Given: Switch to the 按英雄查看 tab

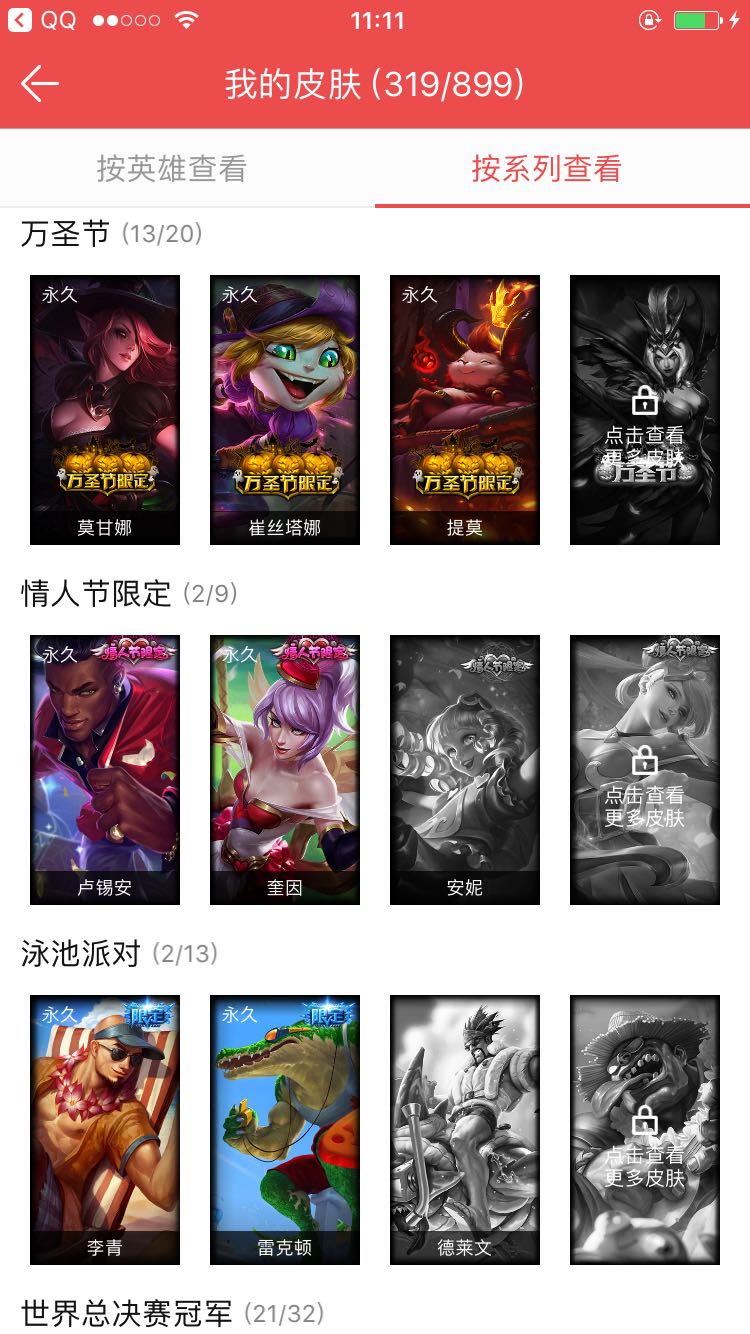Looking at the screenshot, I should click(x=171, y=168).
